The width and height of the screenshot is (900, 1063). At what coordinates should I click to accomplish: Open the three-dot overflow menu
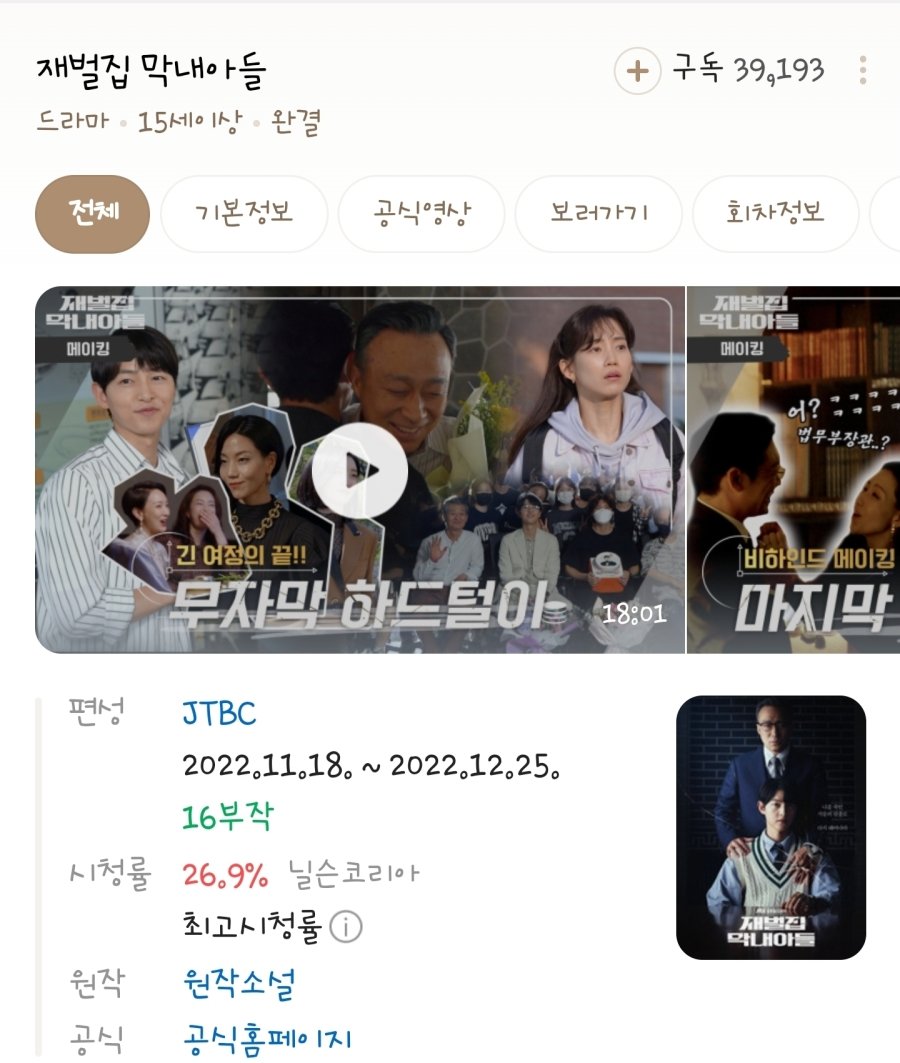click(862, 70)
